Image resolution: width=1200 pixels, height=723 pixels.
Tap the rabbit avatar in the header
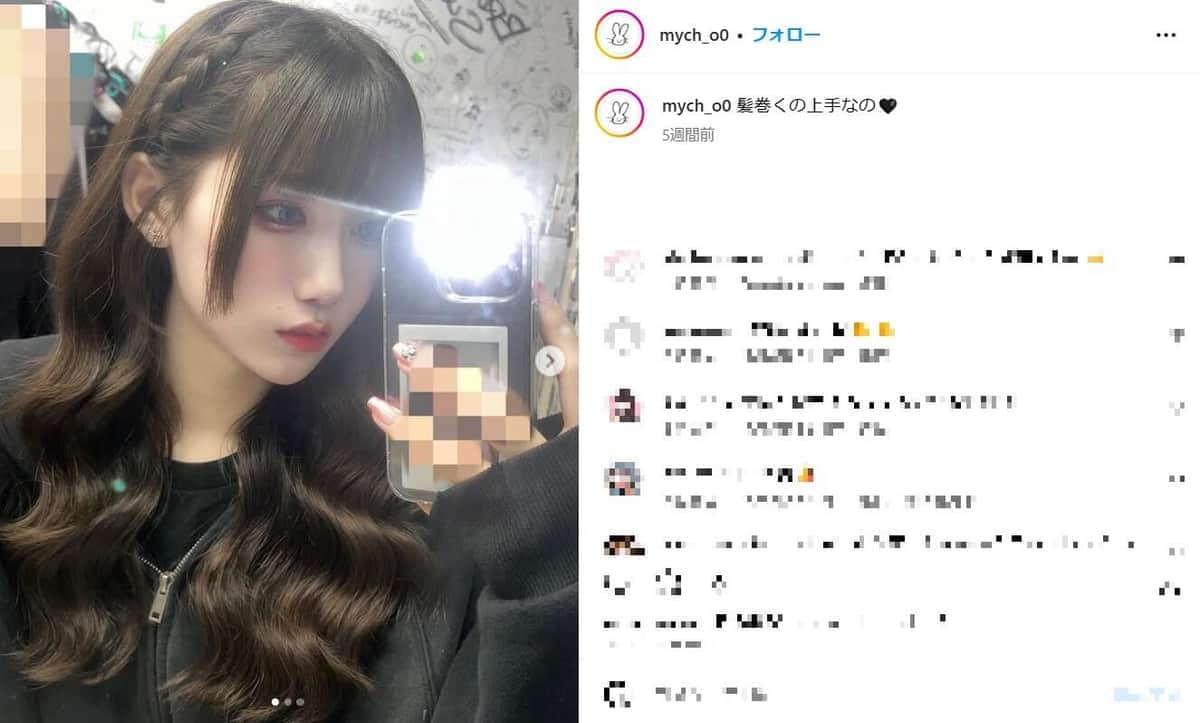tap(619, 36)
